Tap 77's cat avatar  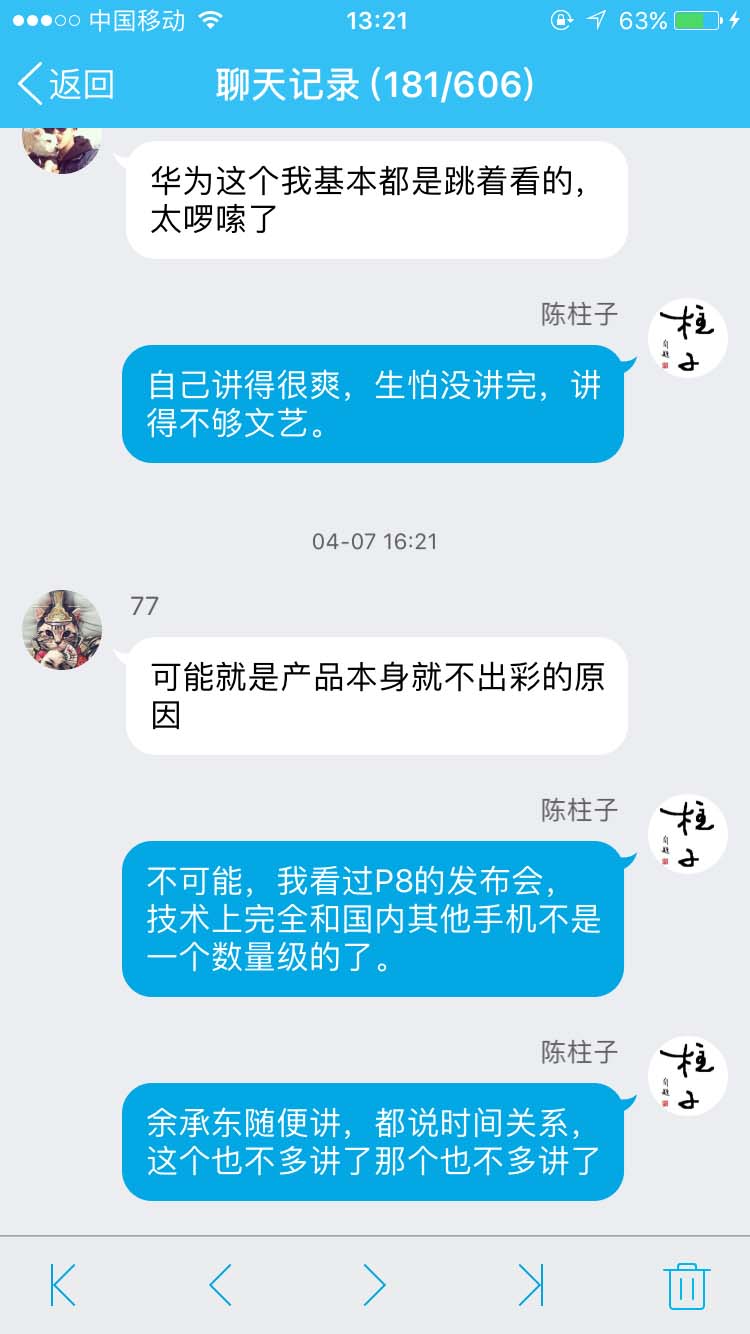(60, 630)
